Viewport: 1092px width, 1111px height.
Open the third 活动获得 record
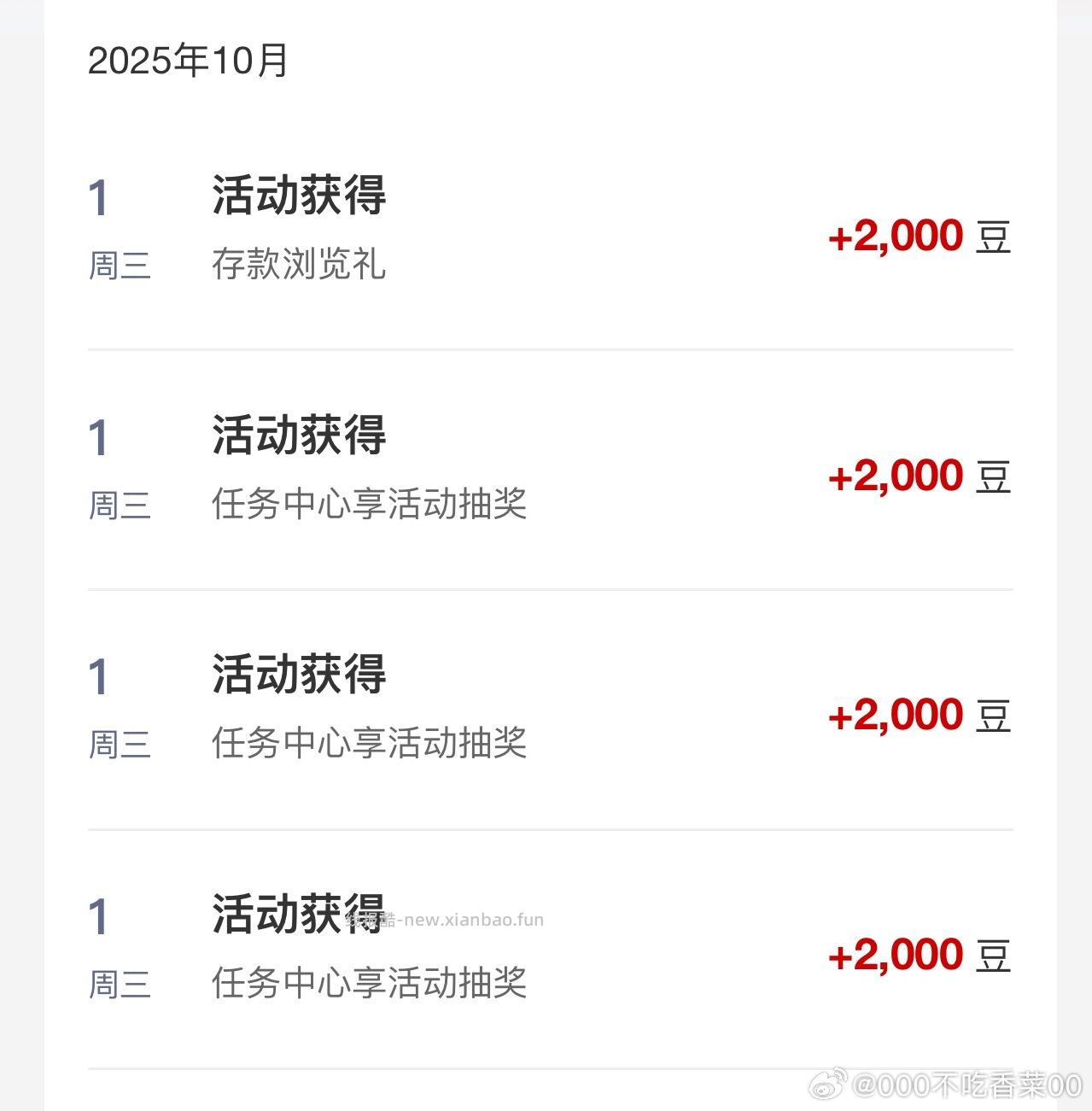[299, 675]
